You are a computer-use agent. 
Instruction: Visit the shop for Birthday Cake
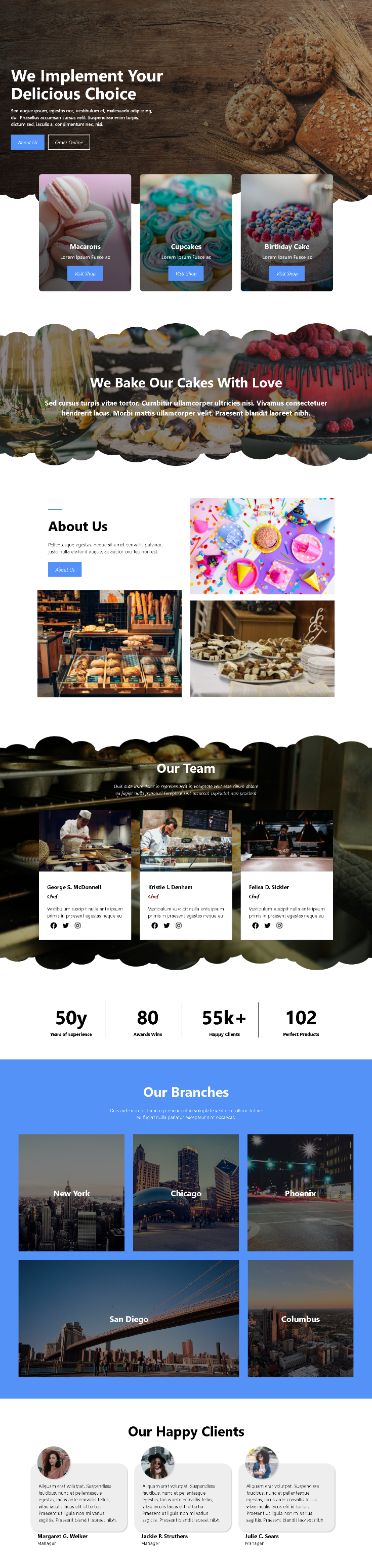tap(287, 273)
